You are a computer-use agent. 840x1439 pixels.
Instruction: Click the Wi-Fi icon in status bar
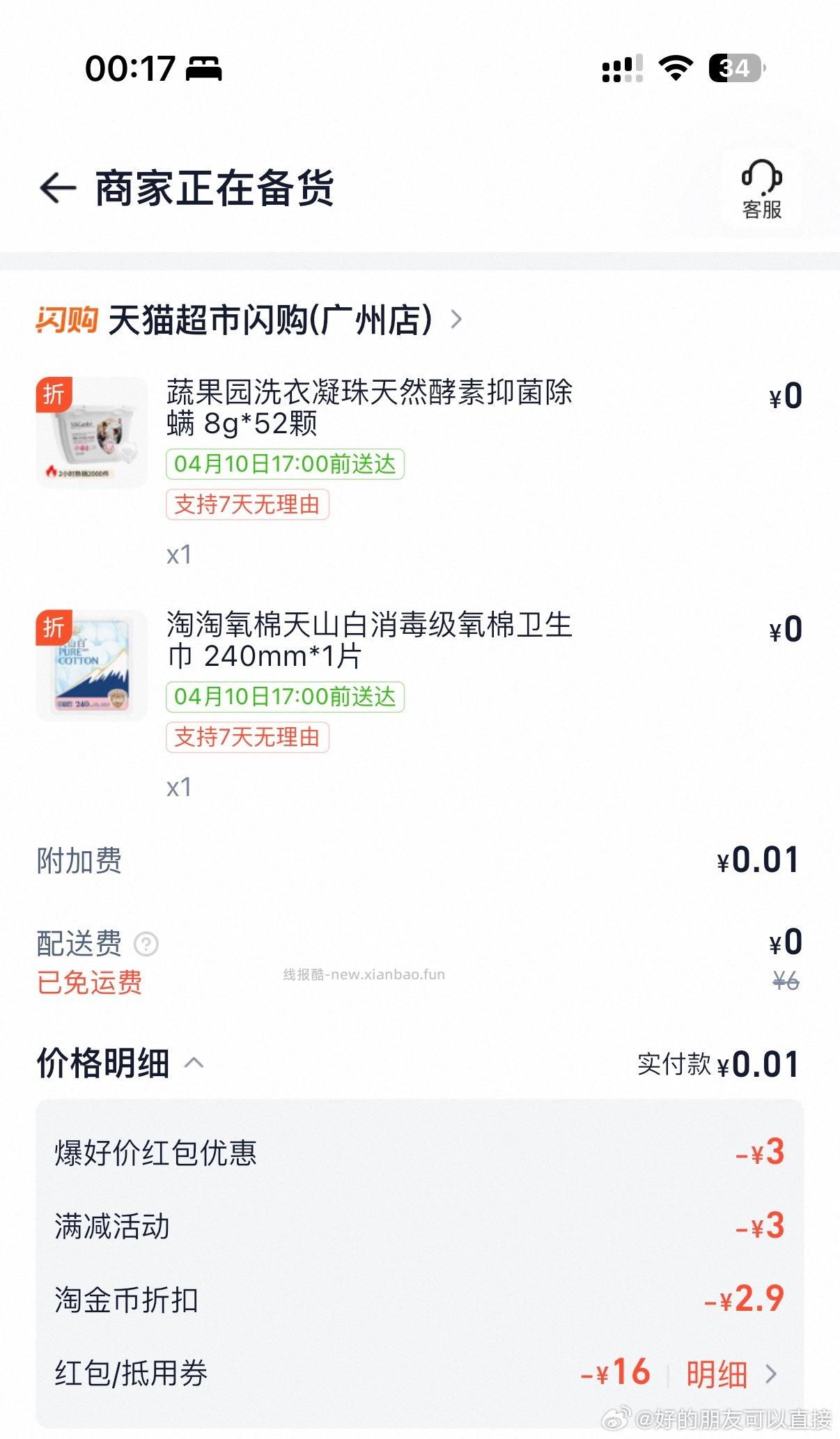tap(675, 69)
